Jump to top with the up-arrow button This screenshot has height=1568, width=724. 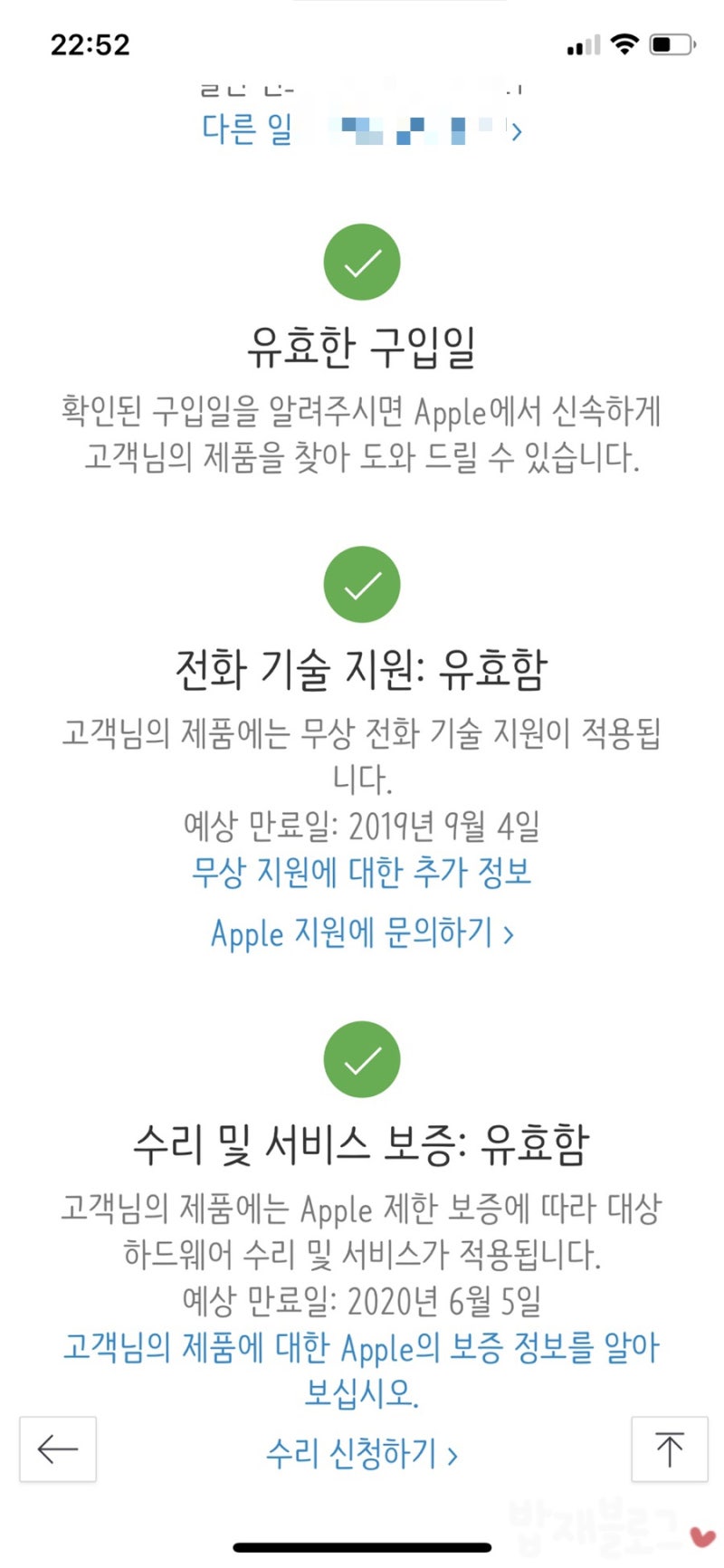[x=670, y=1448]
